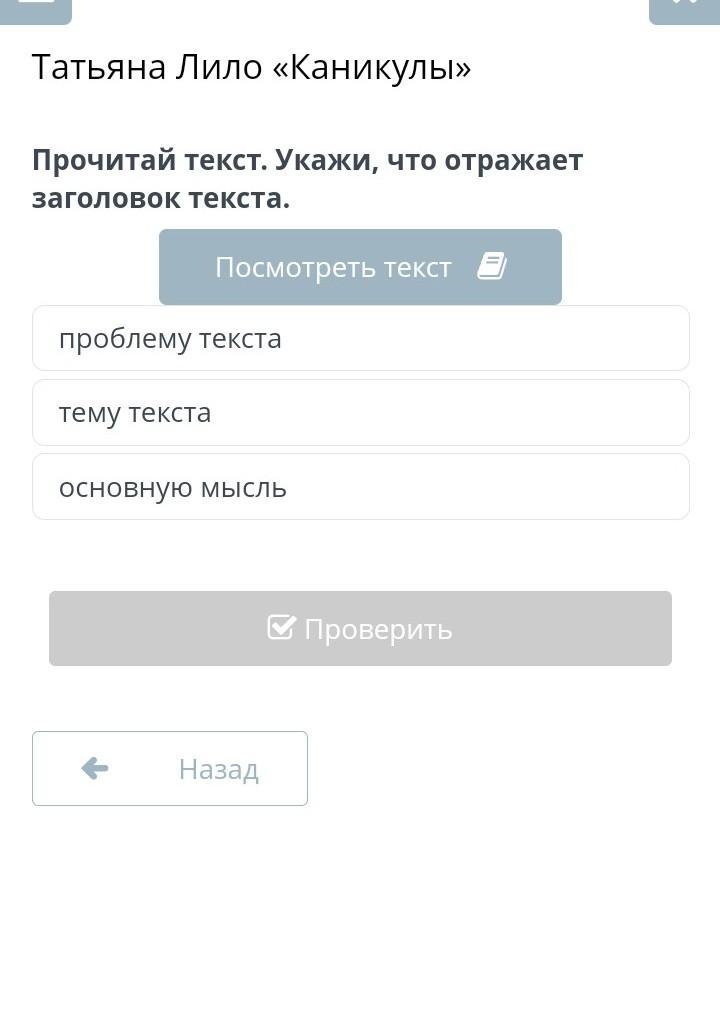Tap the 'Проверить' check button

click(360, 629)
